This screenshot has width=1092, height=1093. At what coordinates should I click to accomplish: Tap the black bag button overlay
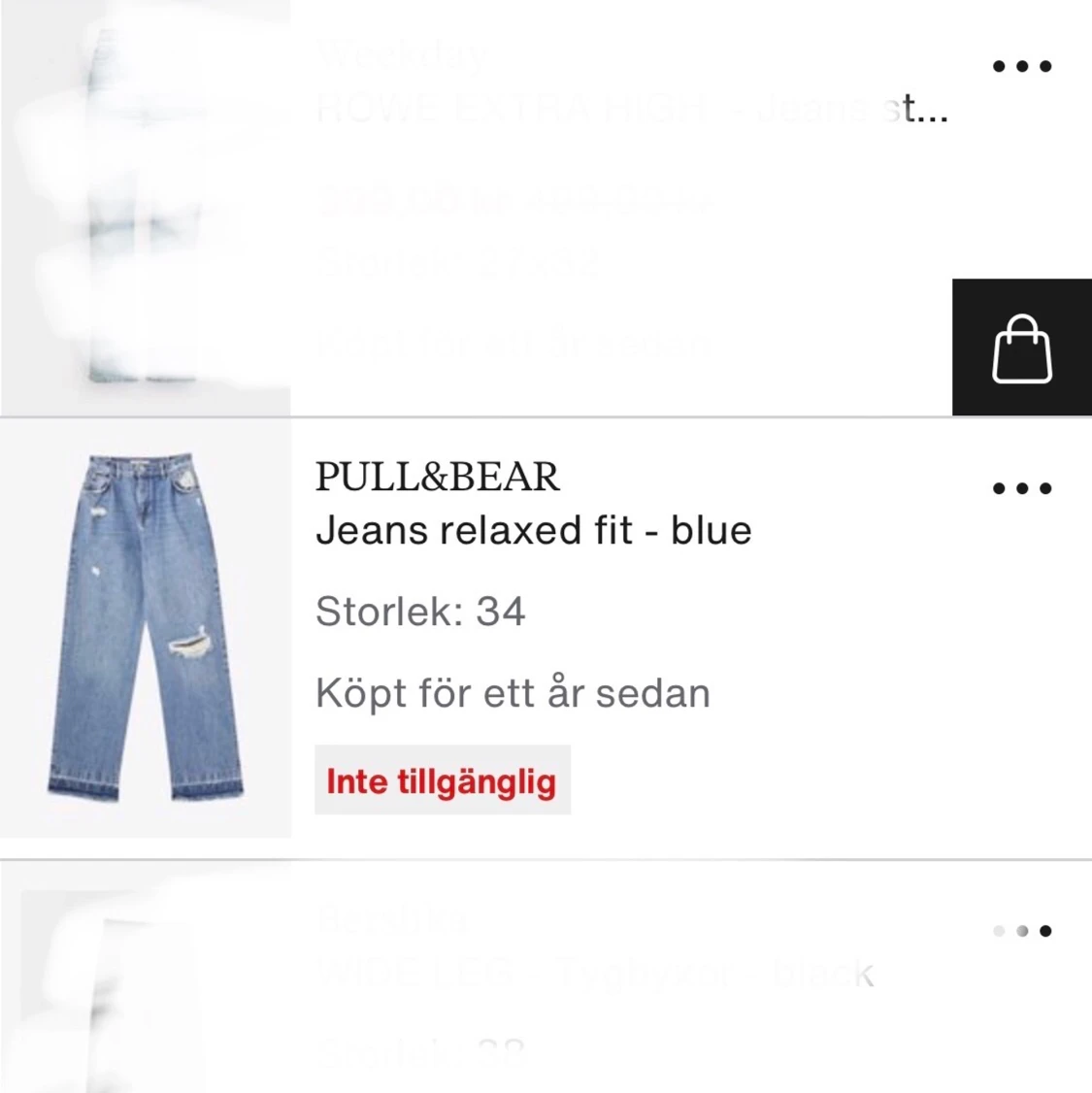point(1021,348)
